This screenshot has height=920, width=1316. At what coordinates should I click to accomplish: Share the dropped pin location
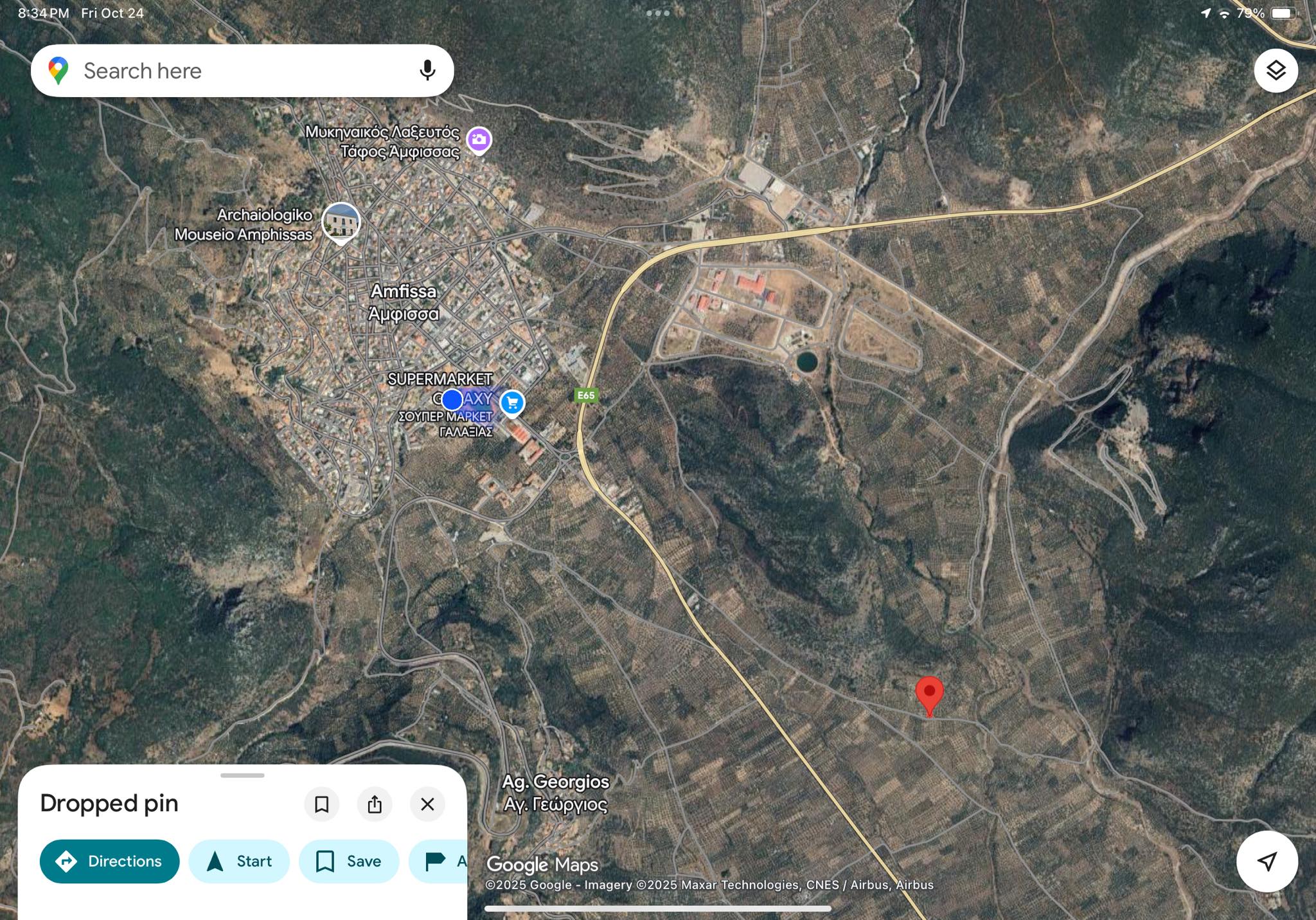375,804
